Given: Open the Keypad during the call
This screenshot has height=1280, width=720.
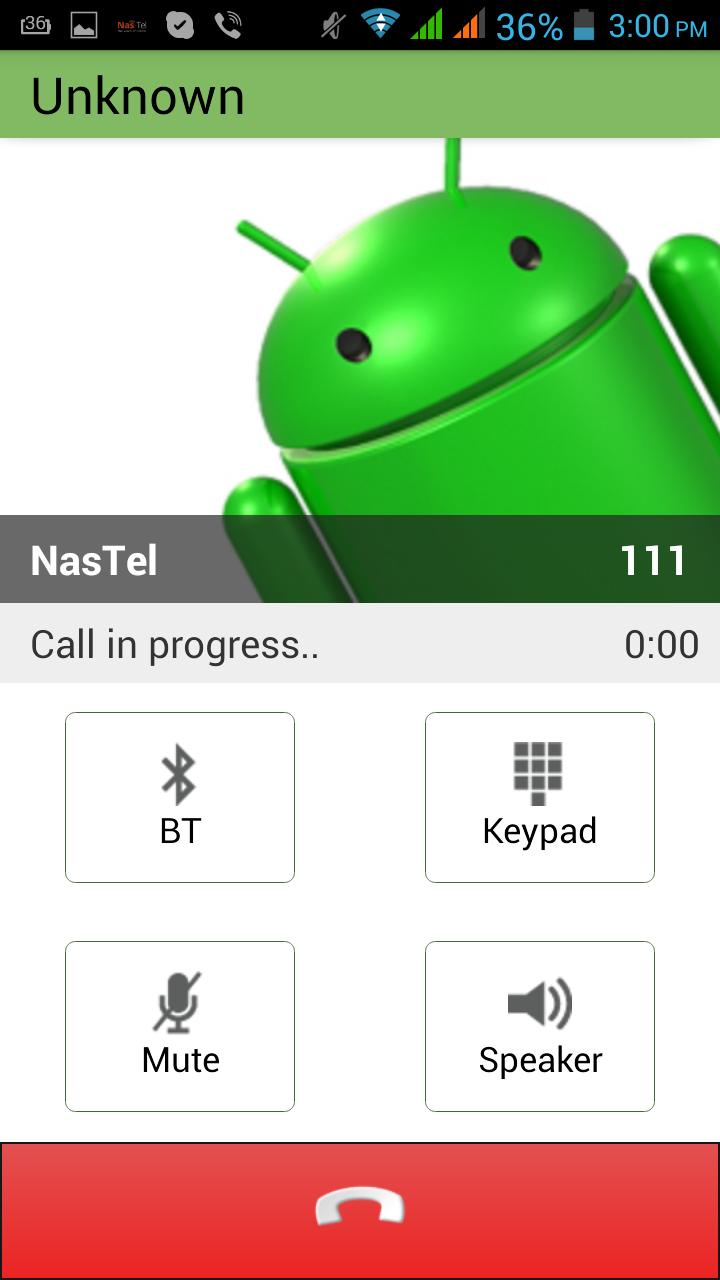Looking at the screenshot, I should tap(540, 797).
